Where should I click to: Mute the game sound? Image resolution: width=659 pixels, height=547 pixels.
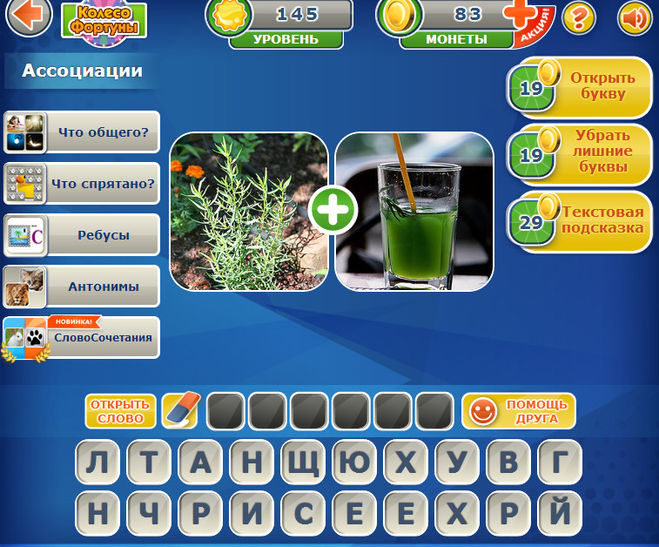(633, 17)
